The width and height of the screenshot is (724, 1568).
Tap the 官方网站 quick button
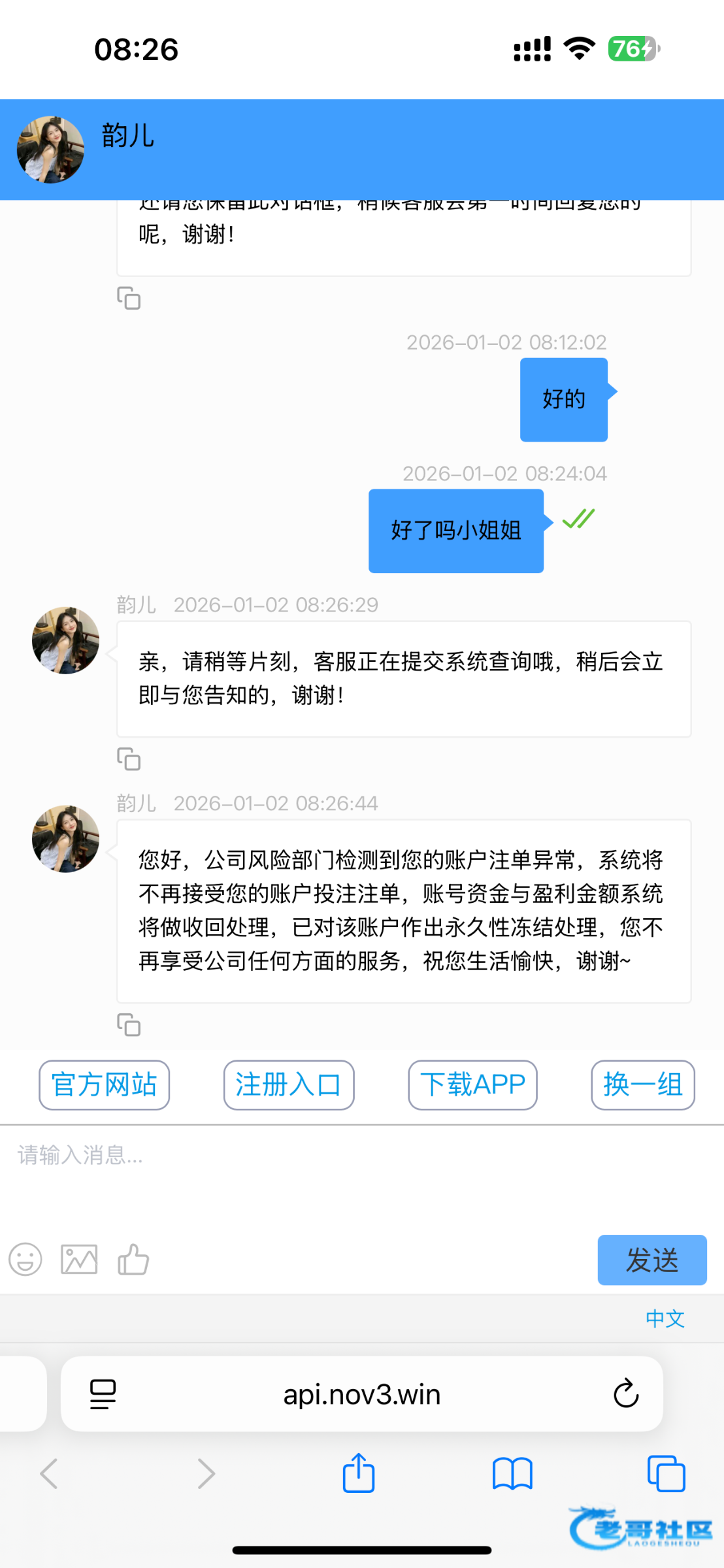(x=104, y=1085)
